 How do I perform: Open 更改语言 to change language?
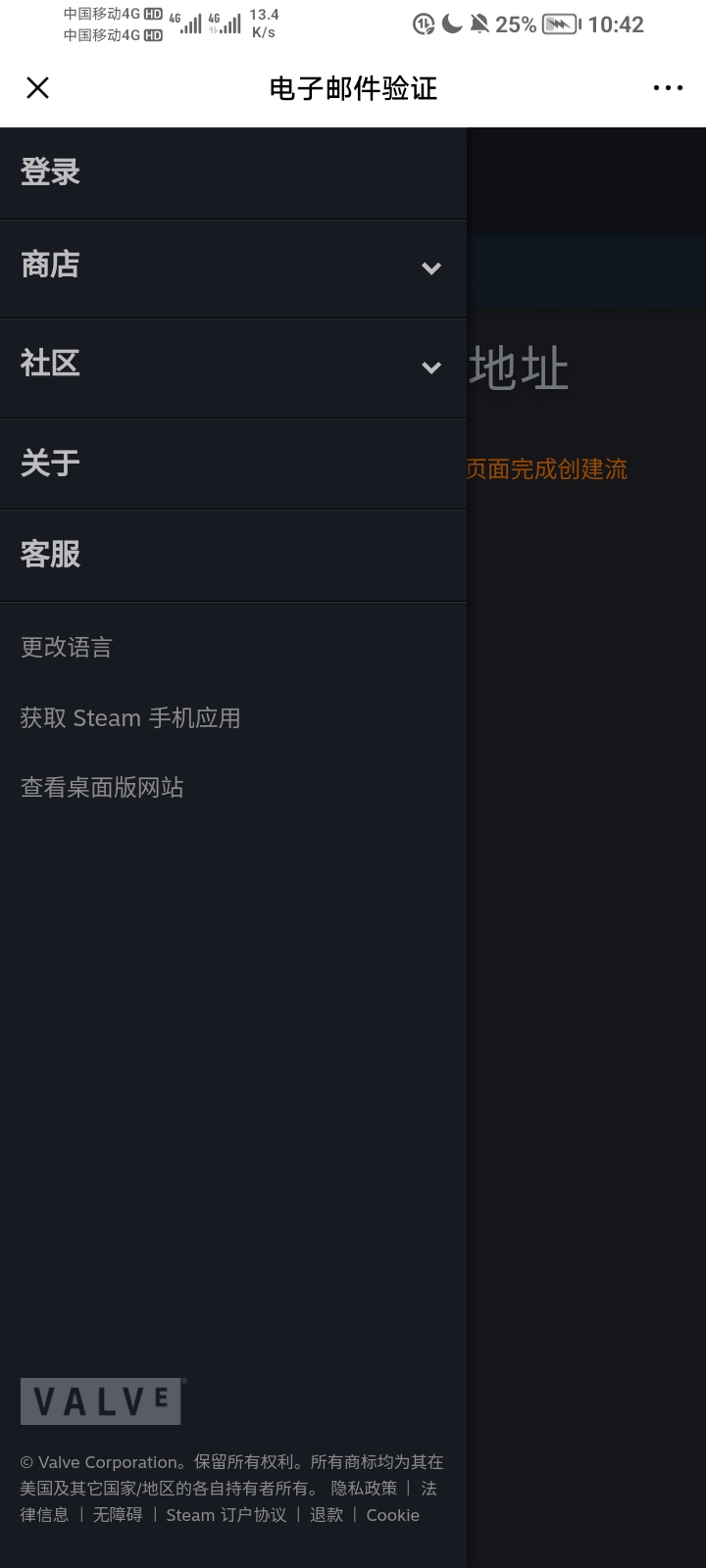tap(66, 646)
